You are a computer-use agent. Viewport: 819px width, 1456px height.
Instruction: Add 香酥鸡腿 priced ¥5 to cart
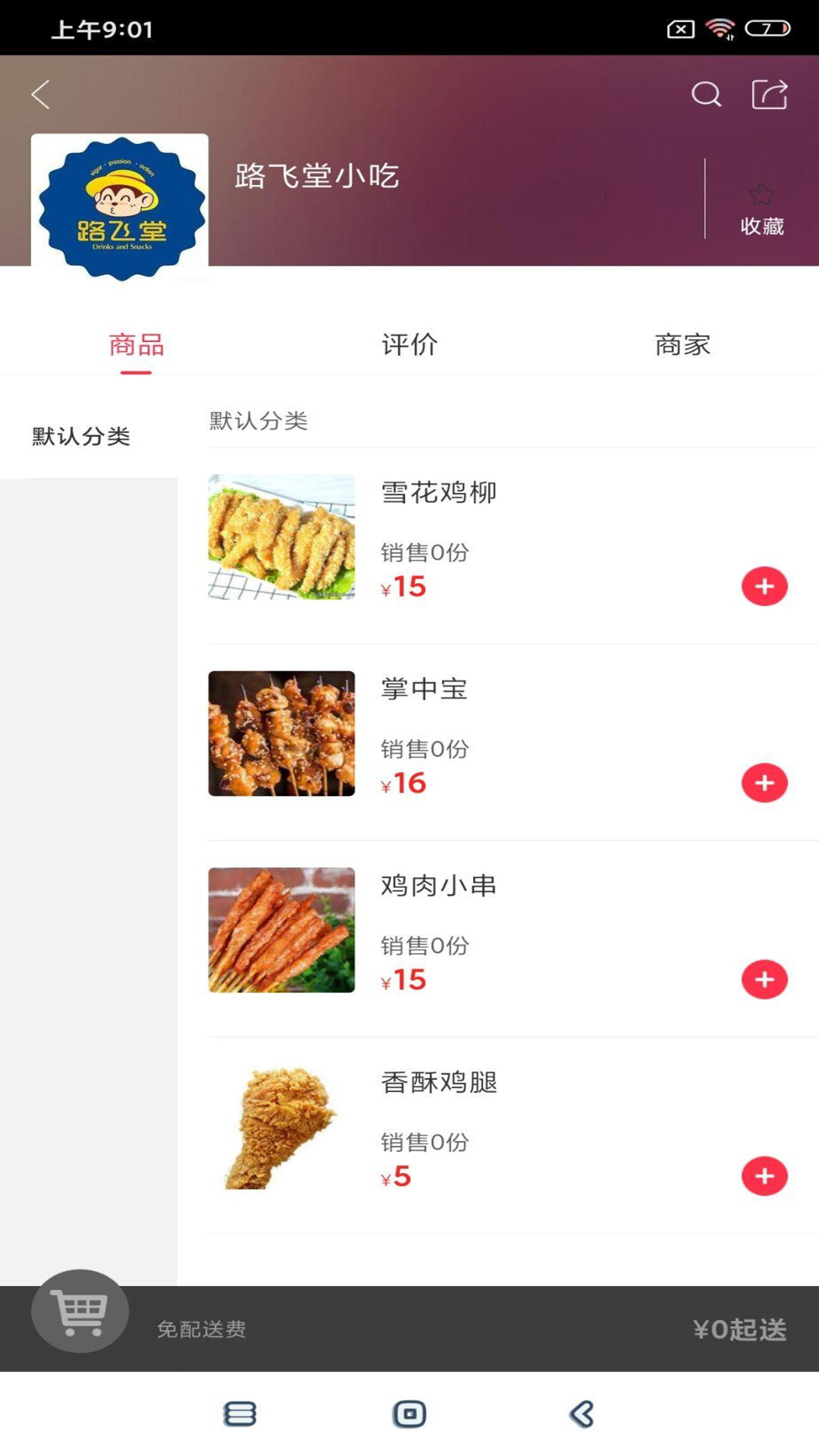coord(765,1175)
